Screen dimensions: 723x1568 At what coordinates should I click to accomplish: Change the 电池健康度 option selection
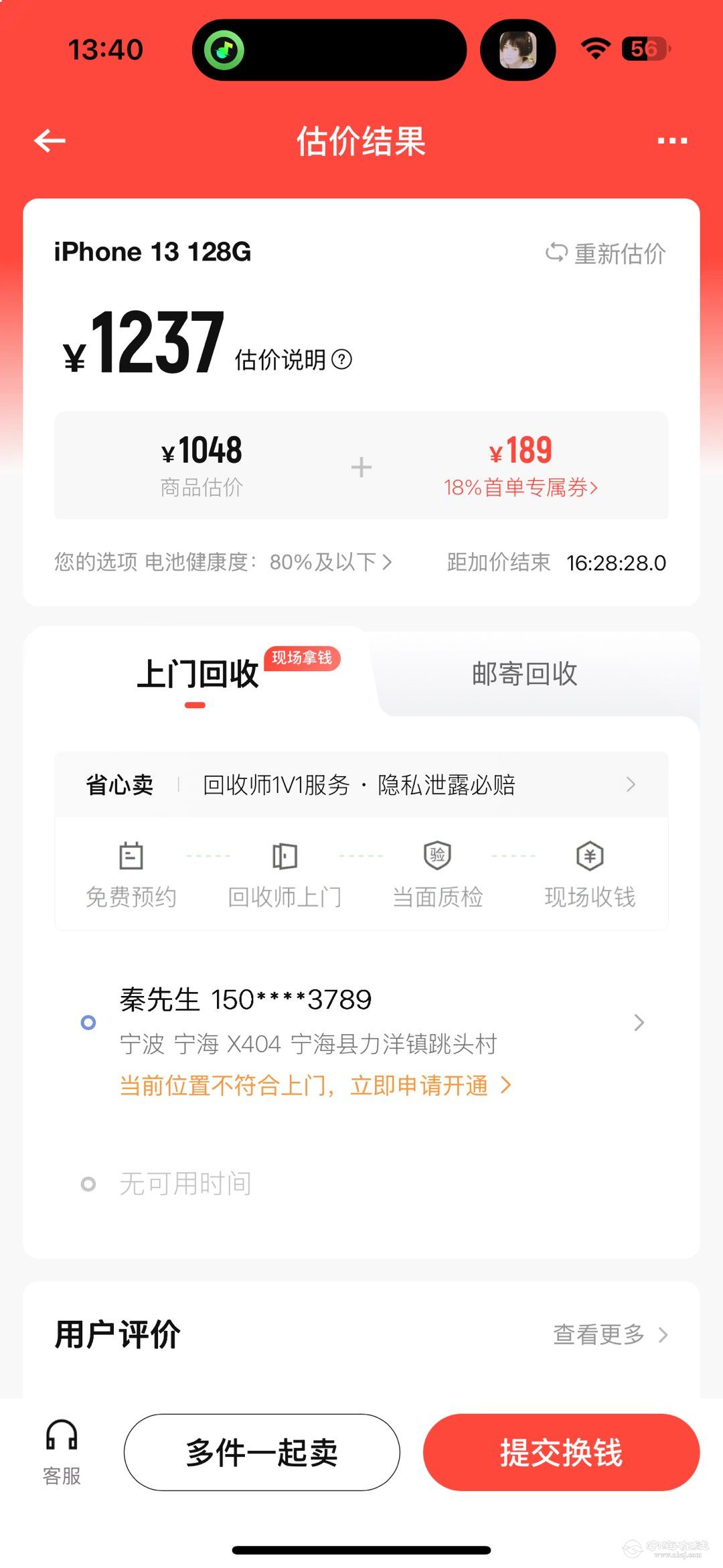[223, 562]
